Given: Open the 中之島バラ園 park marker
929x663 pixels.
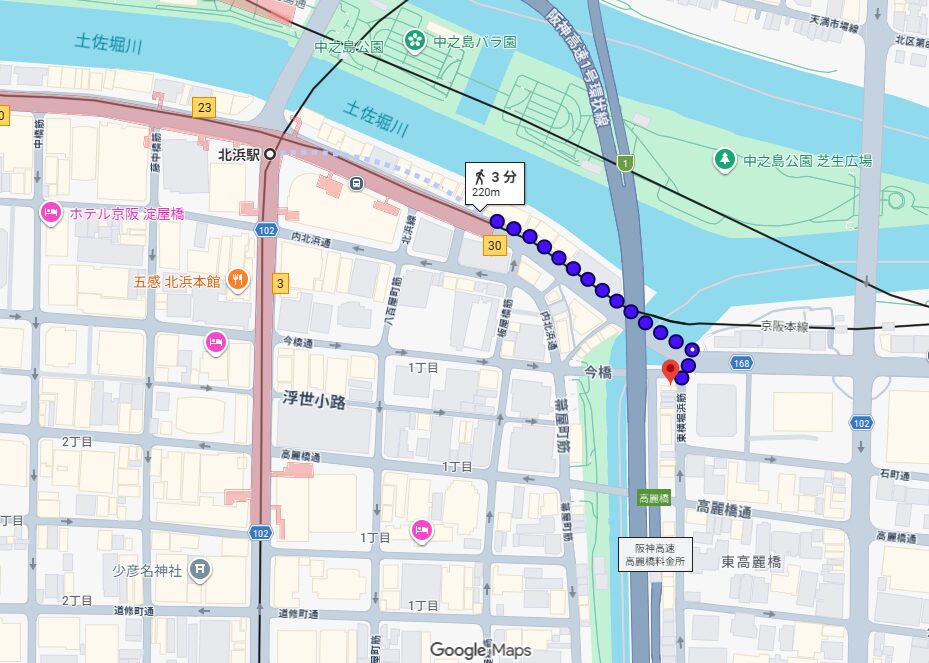Looking at the screenshot, I should click(414, 41).
